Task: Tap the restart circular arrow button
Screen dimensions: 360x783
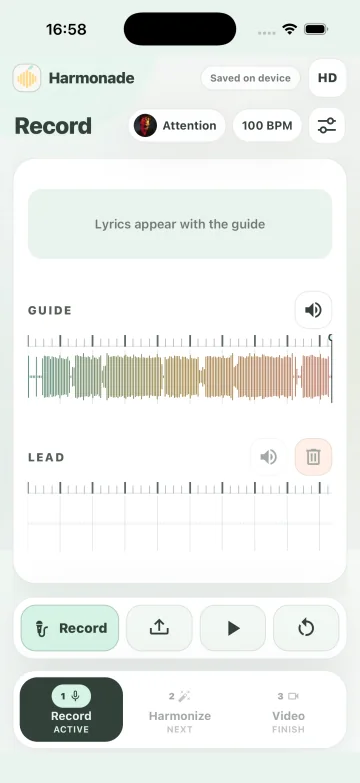Action: point(306,628)
